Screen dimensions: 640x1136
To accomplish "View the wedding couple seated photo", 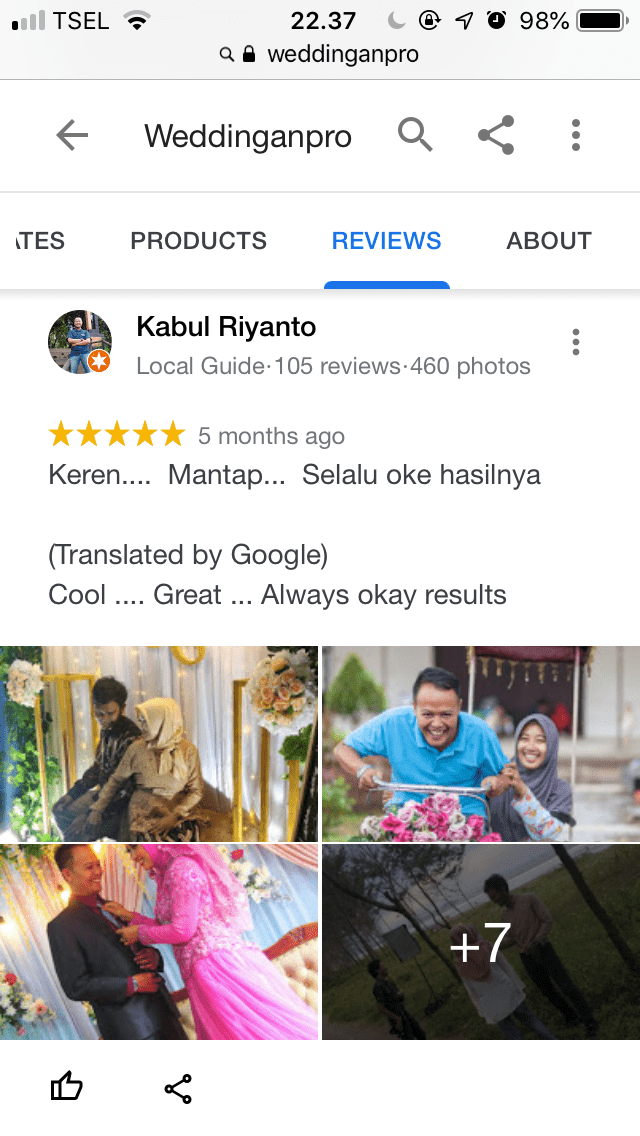I will 159,743.
